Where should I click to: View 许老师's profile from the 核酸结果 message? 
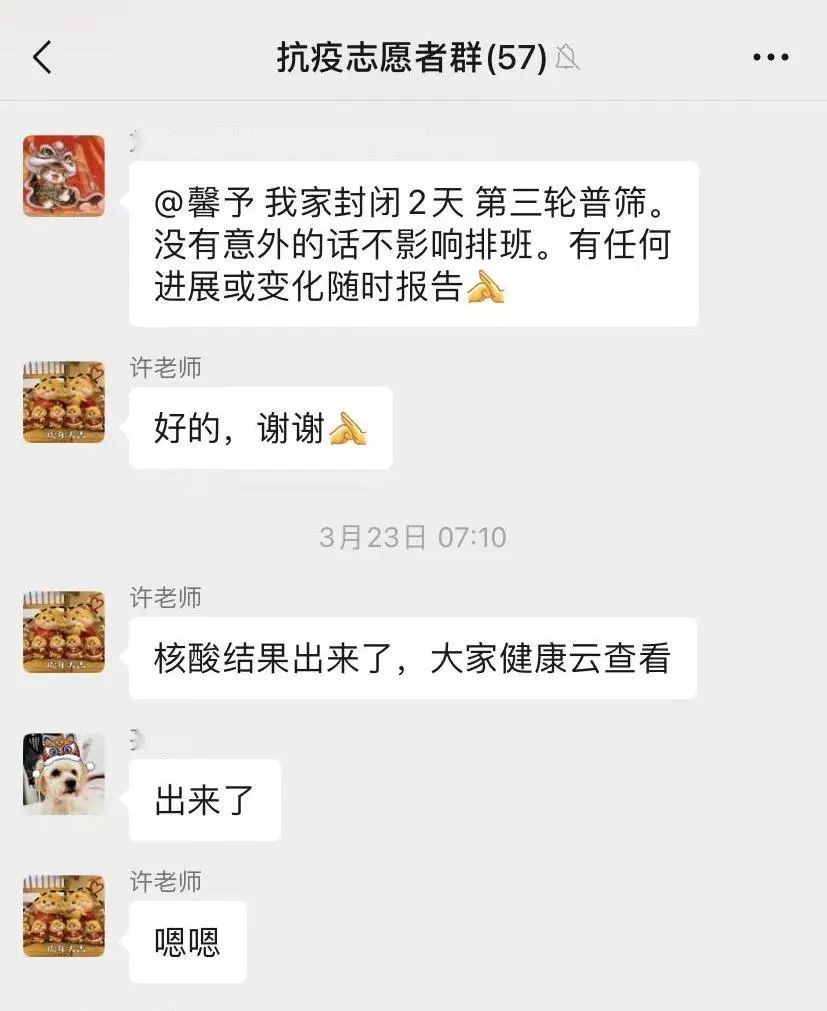(64, 632)
